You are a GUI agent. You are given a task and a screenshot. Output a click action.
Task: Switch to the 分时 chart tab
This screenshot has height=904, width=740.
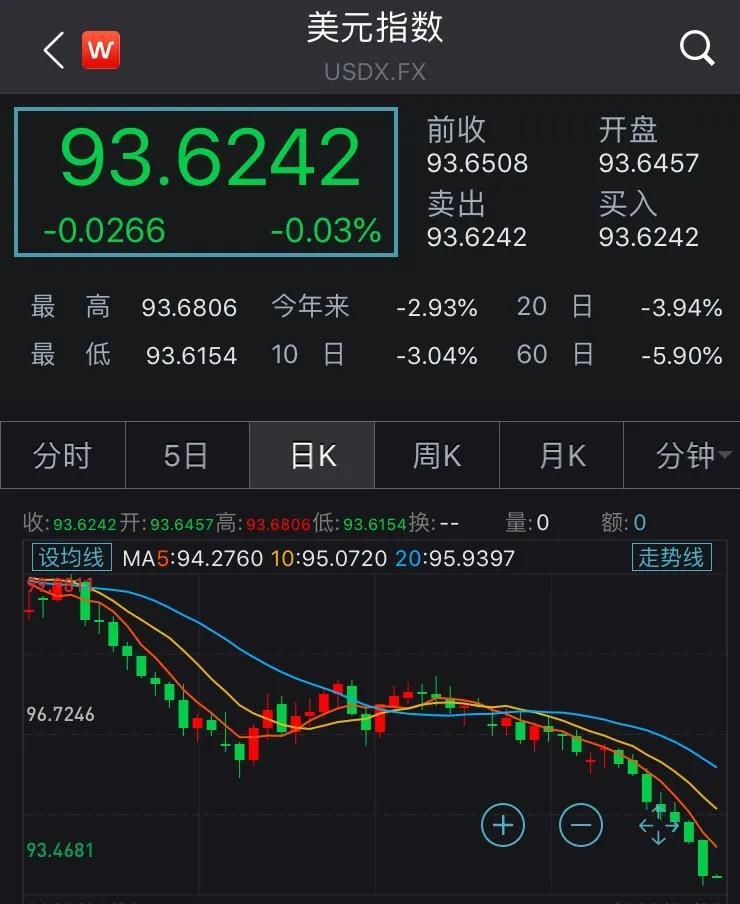(63, 456)
